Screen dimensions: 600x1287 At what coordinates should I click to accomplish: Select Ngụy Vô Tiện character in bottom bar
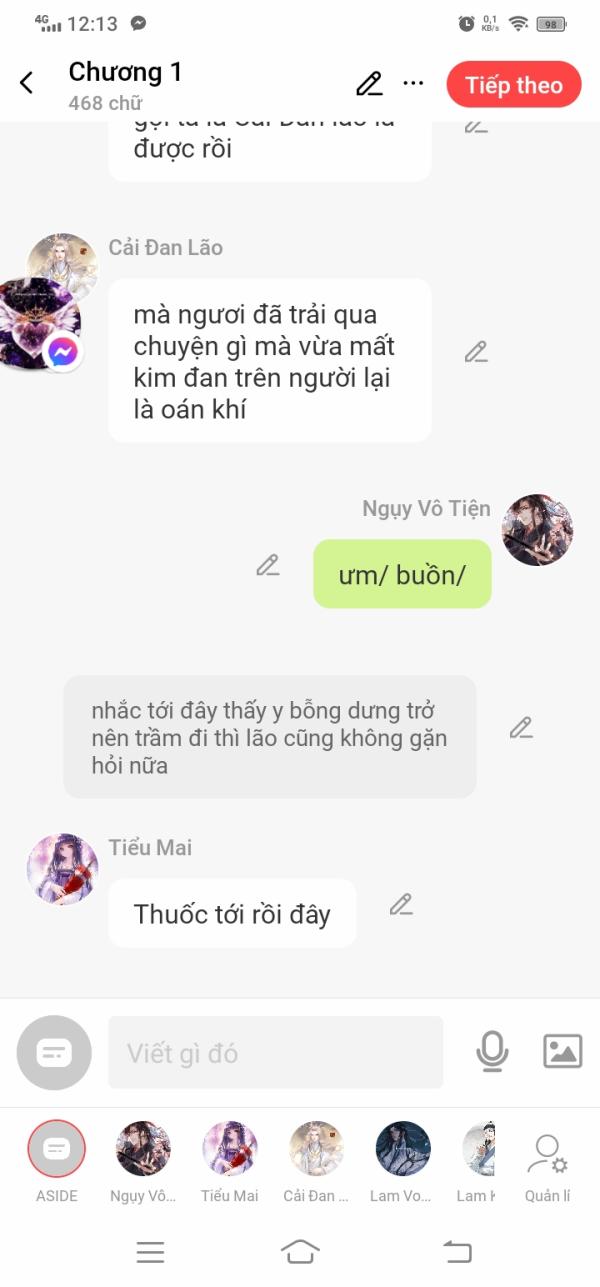143,1149
